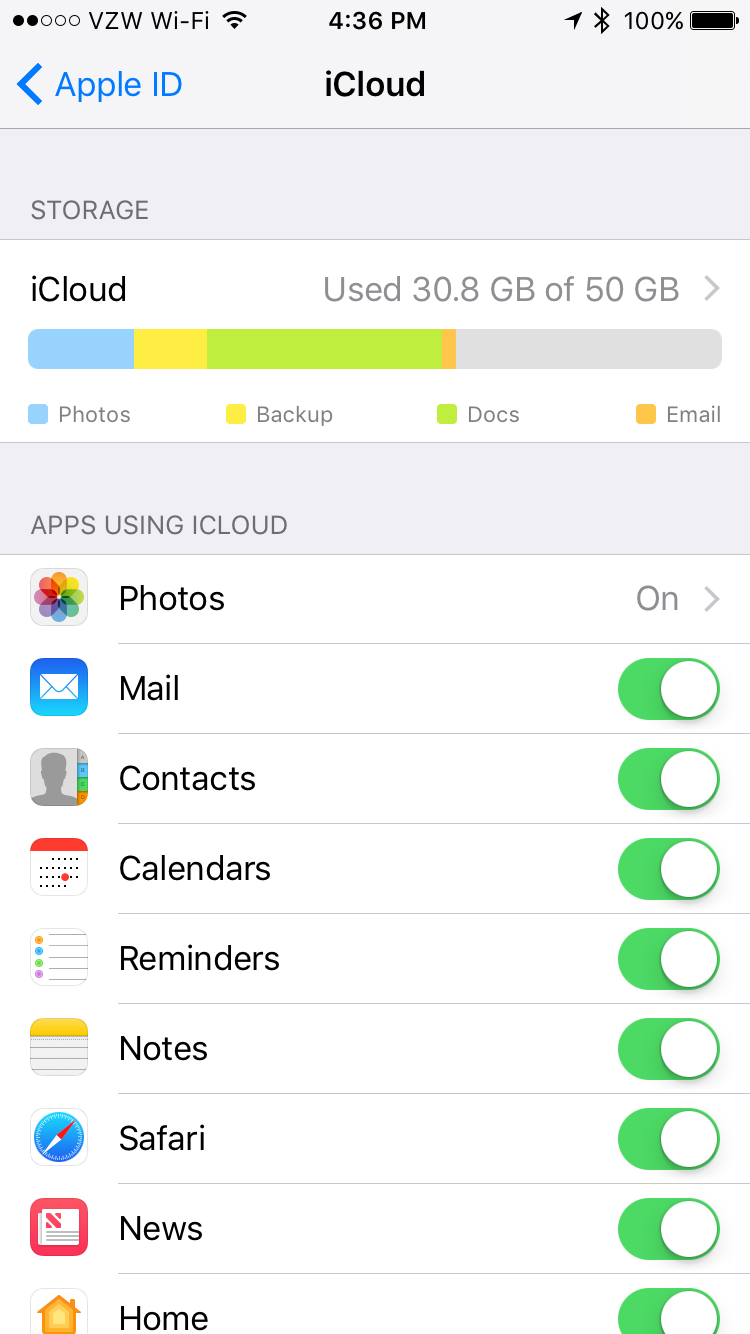Disable the Contacts switch
This screenshot has height=1334, width=750.
click(x=668, y=779)
